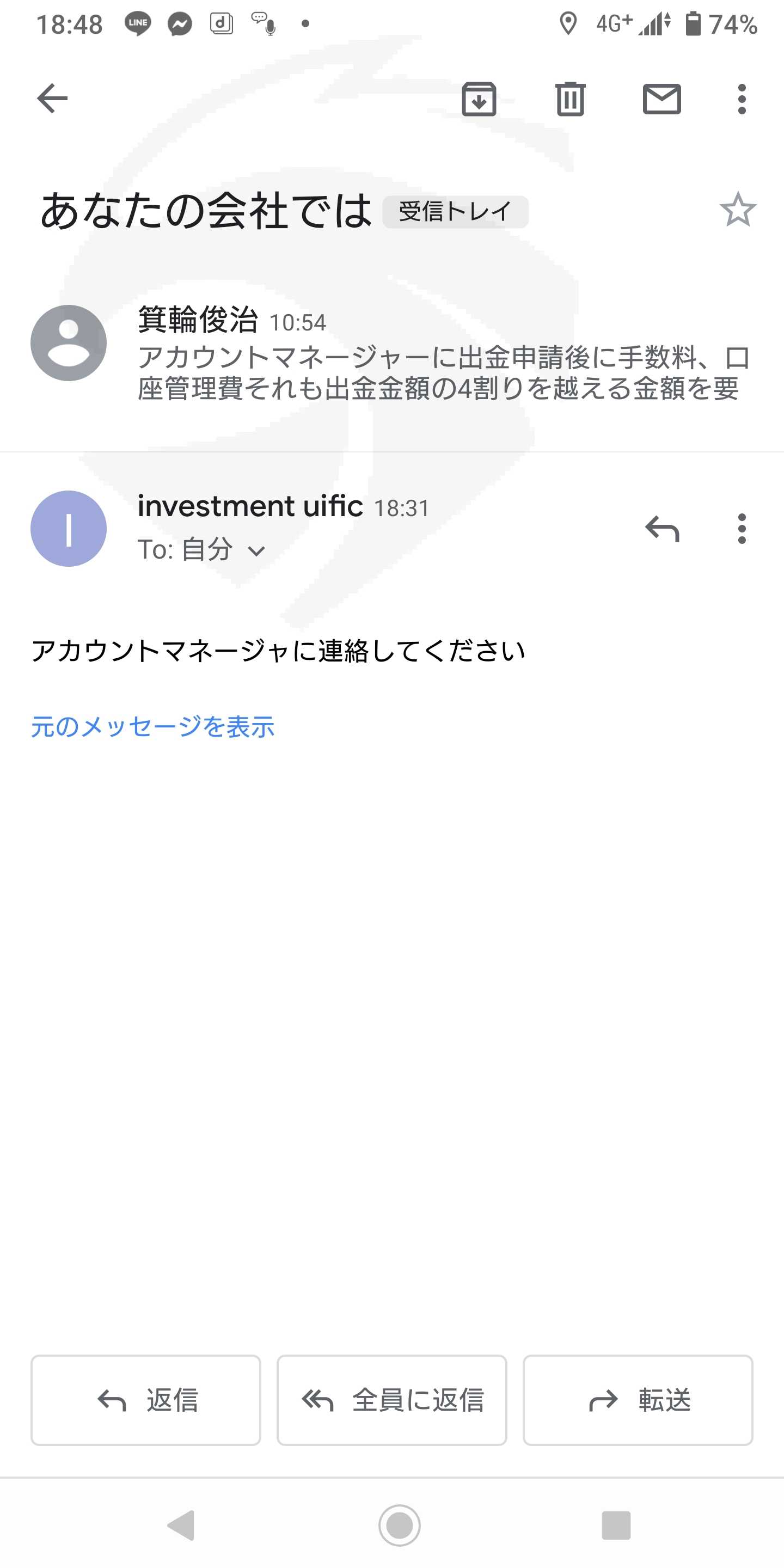Viewport: 784px width, 1568px height.
Task: Open investment uific sender avatar
Action: pyautogui.click(x=69, y=528)
